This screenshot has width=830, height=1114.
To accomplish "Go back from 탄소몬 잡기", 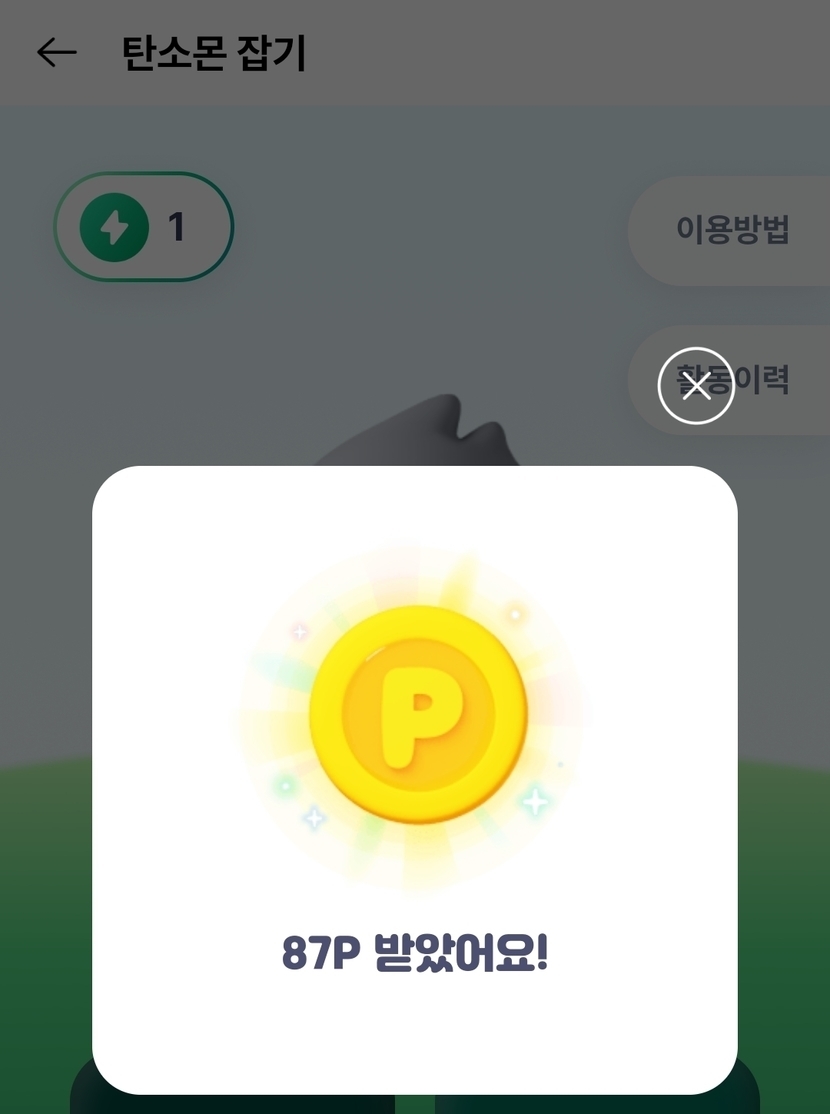I will 57,53.
